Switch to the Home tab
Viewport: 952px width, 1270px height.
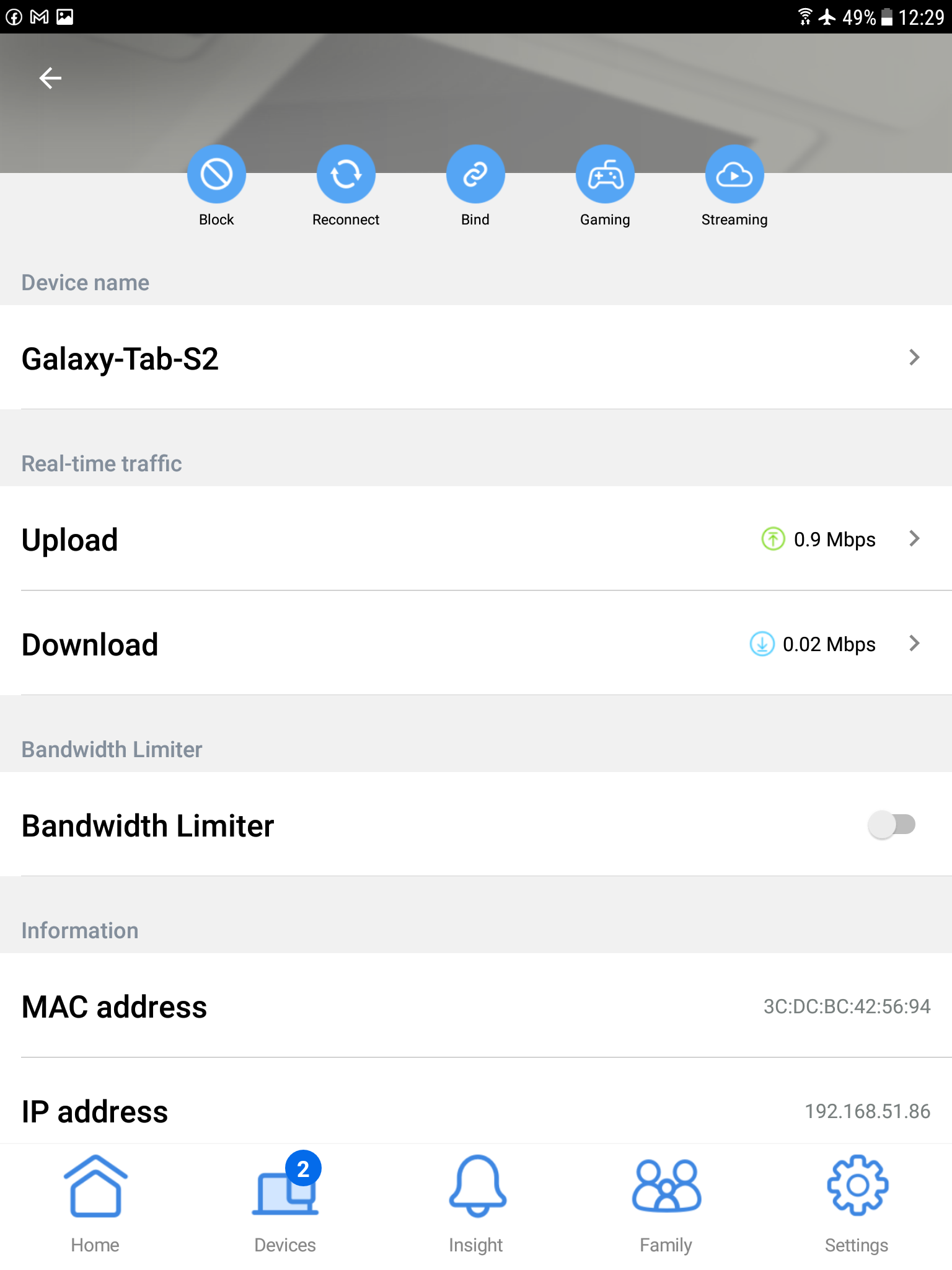point(95,1204)
